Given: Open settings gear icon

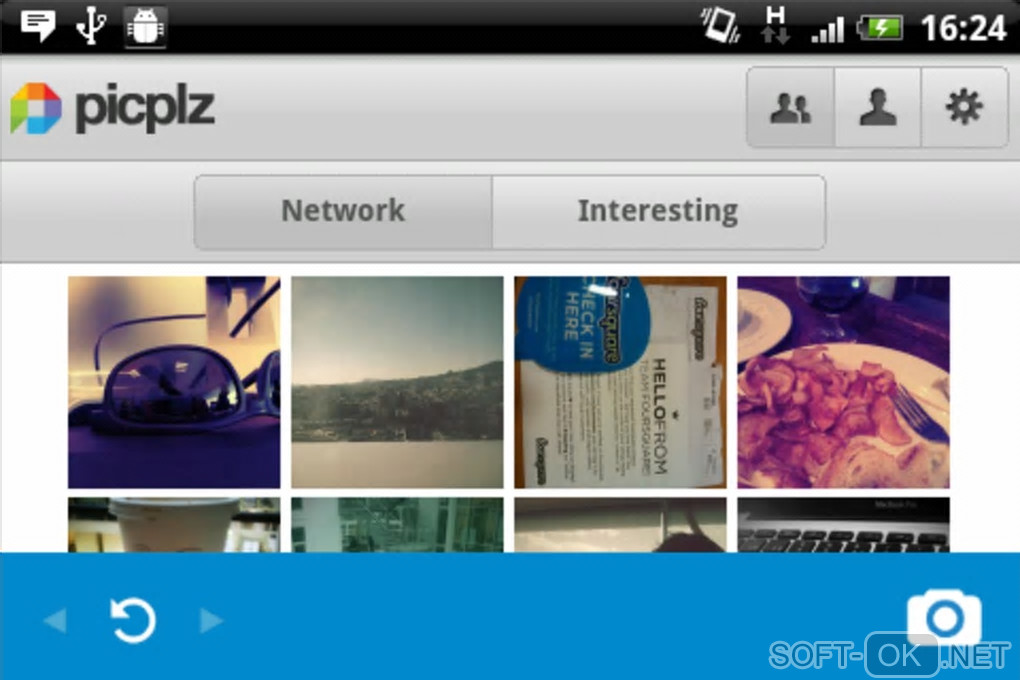Looking at the screenshot, I should pos(964,108).
